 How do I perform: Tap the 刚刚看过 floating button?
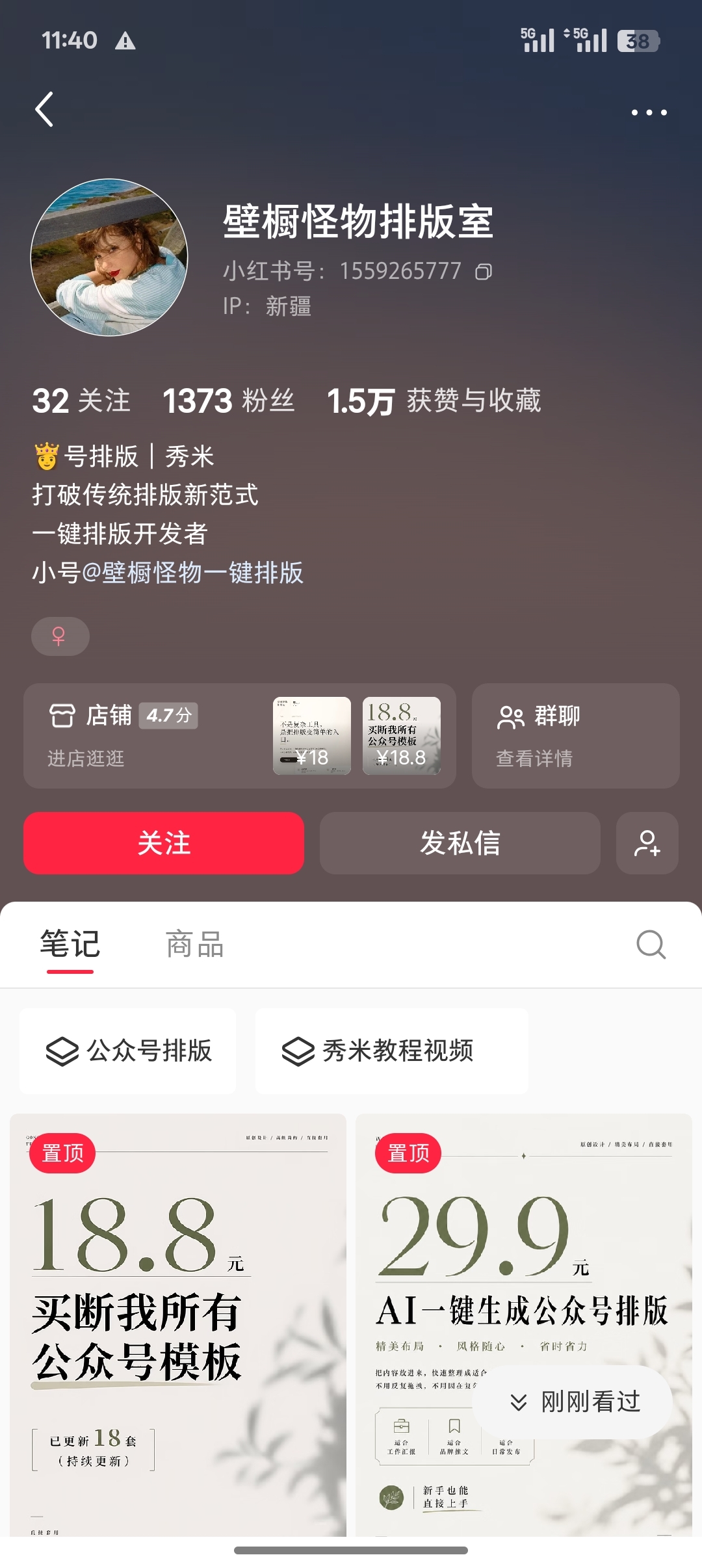tap(573, 1402)
